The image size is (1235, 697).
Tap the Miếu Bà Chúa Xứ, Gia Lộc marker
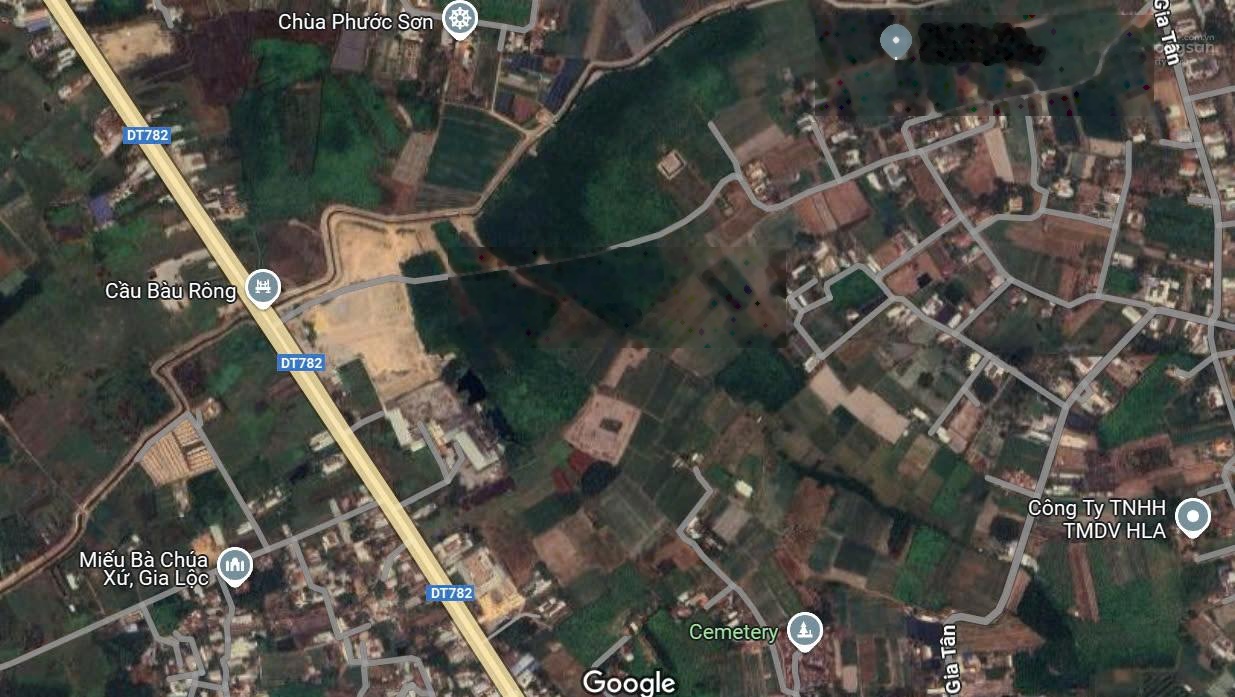click(x=235, y=565)
